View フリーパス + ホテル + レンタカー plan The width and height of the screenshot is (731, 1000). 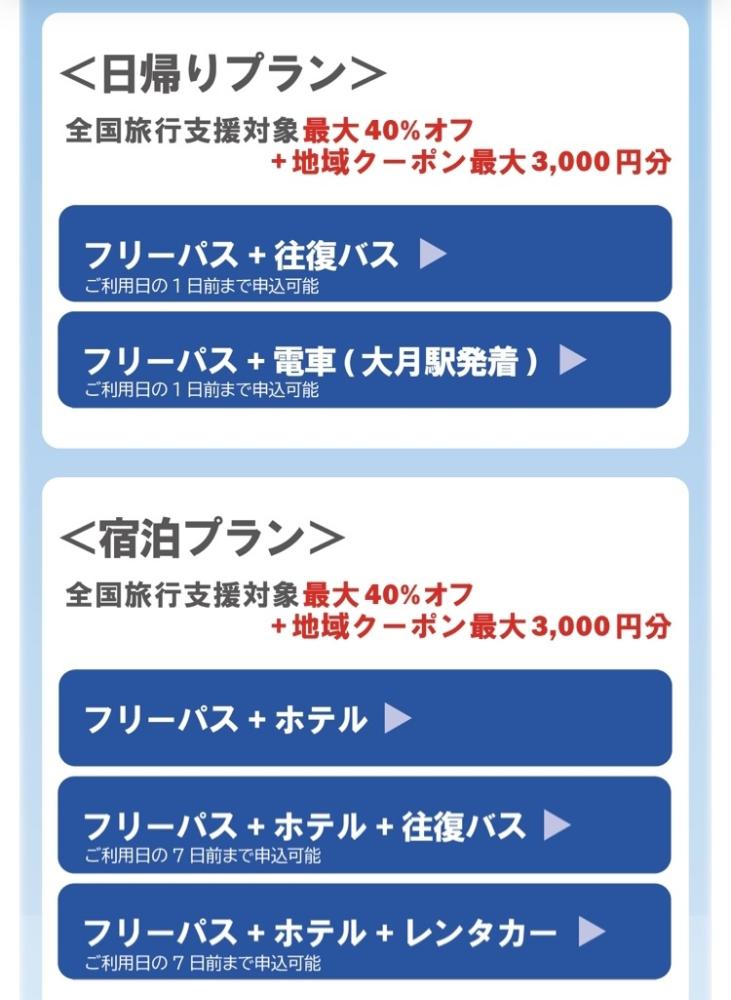364,932
